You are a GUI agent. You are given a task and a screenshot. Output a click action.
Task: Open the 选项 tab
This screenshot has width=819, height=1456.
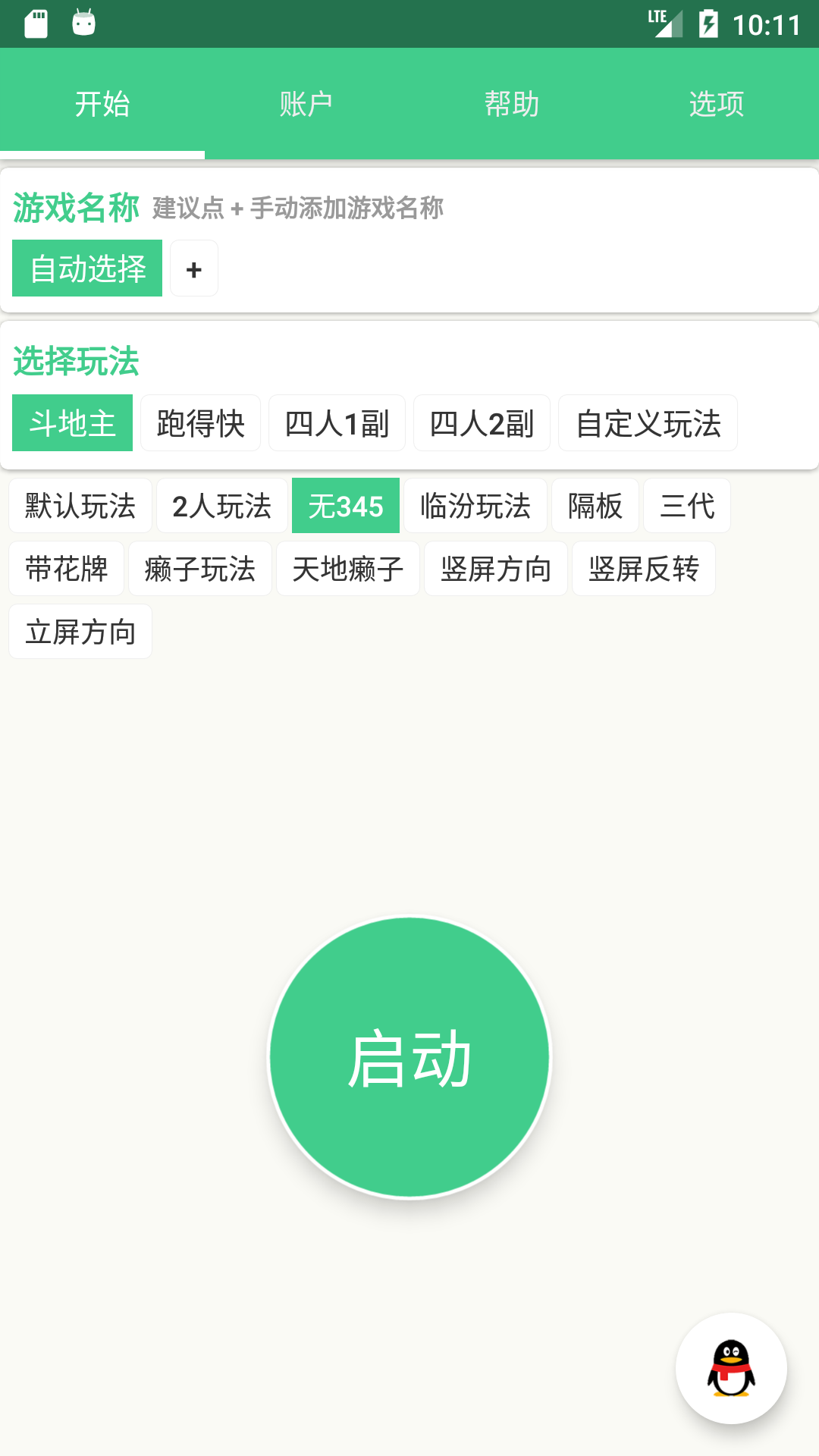click(x=716, y=104)
